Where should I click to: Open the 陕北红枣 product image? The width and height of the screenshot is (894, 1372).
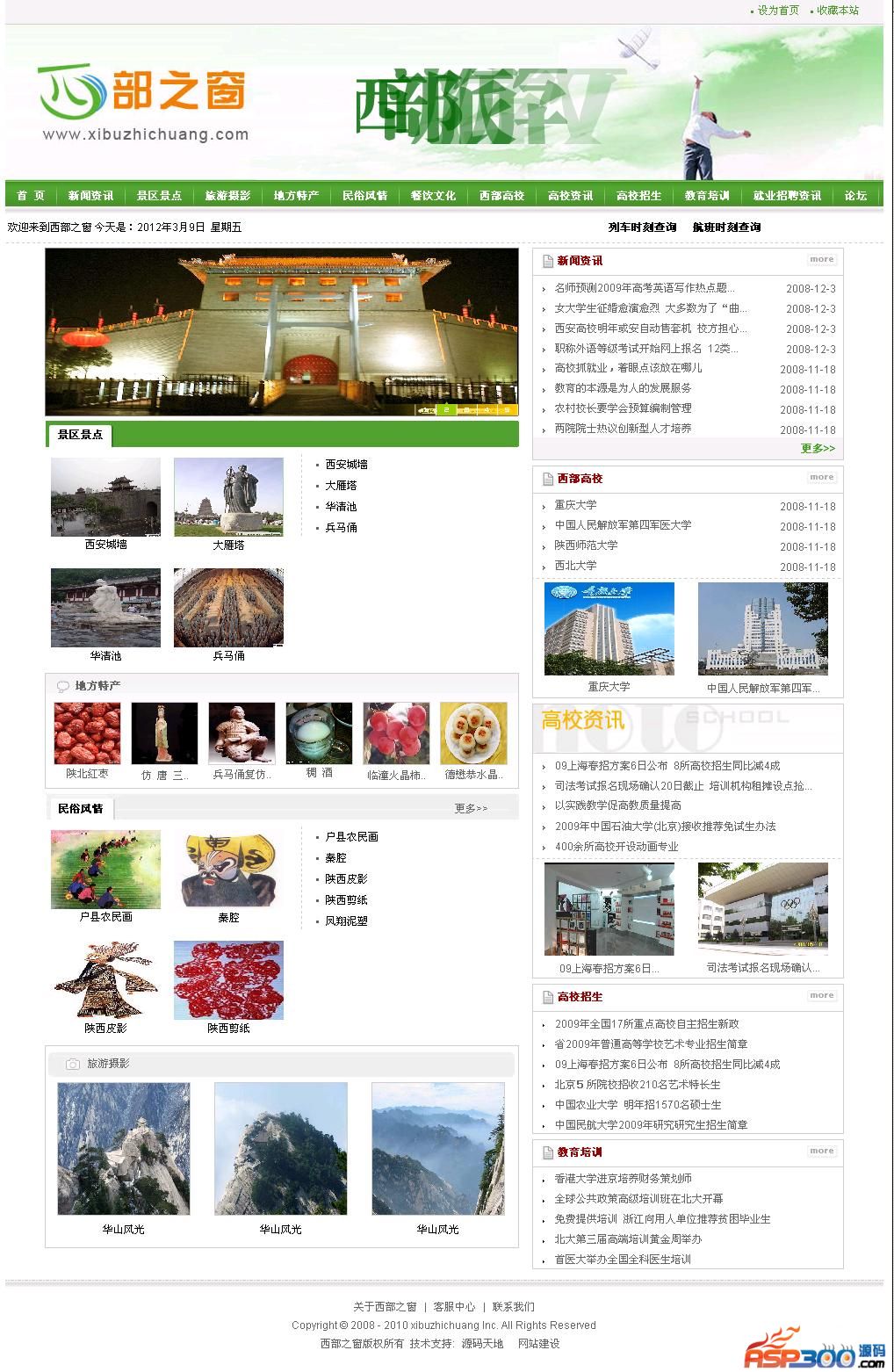(x=87, y=733)
